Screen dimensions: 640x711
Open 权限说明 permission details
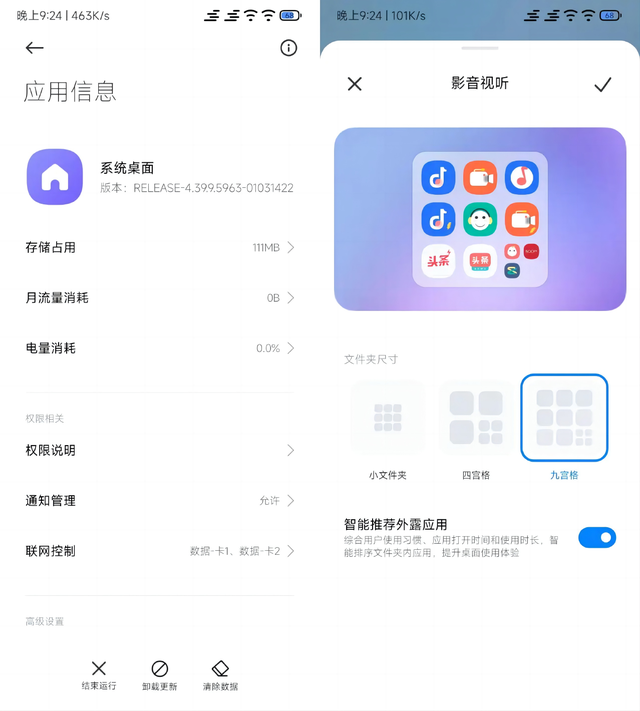coord(160,450)
